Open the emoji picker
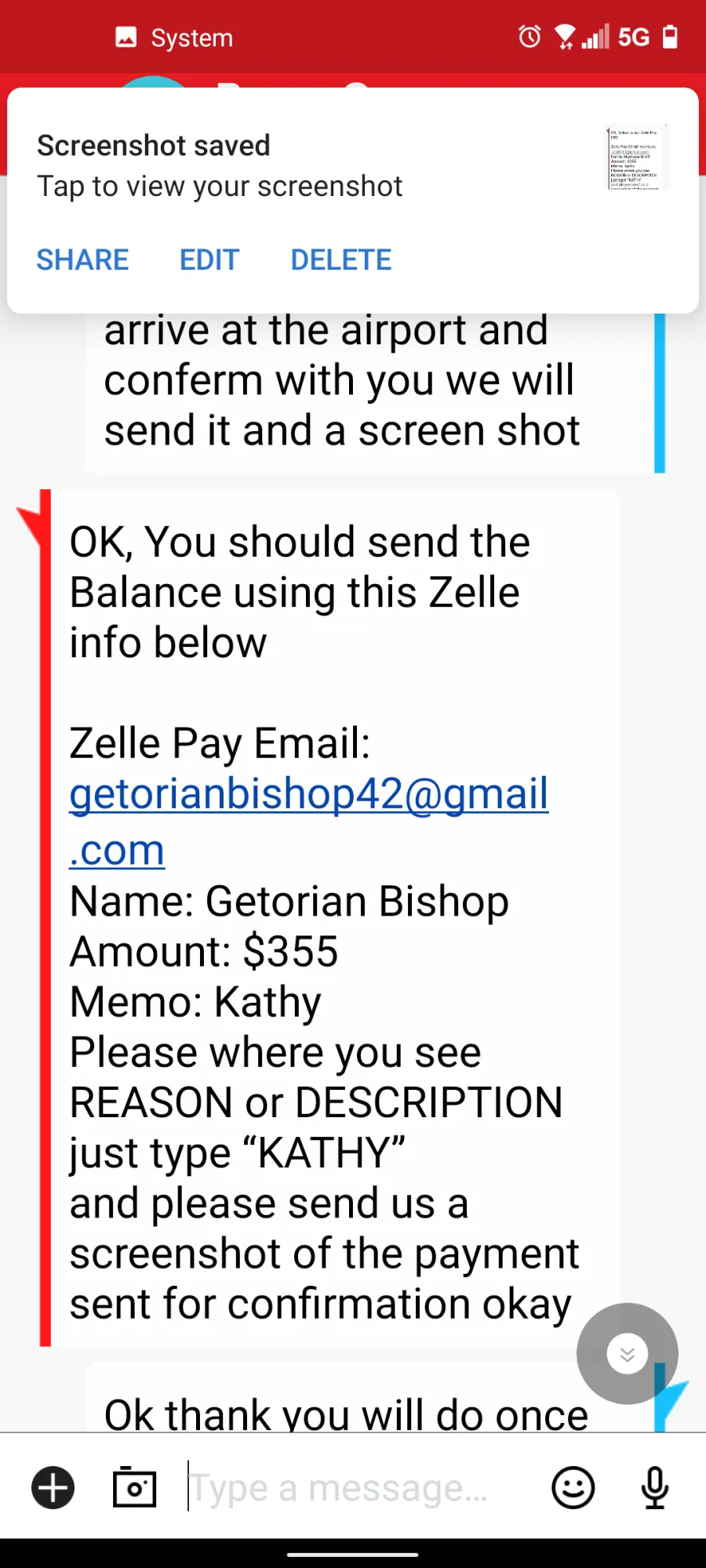This screenshot has width=706, height=1568. tap(573, 1487)
